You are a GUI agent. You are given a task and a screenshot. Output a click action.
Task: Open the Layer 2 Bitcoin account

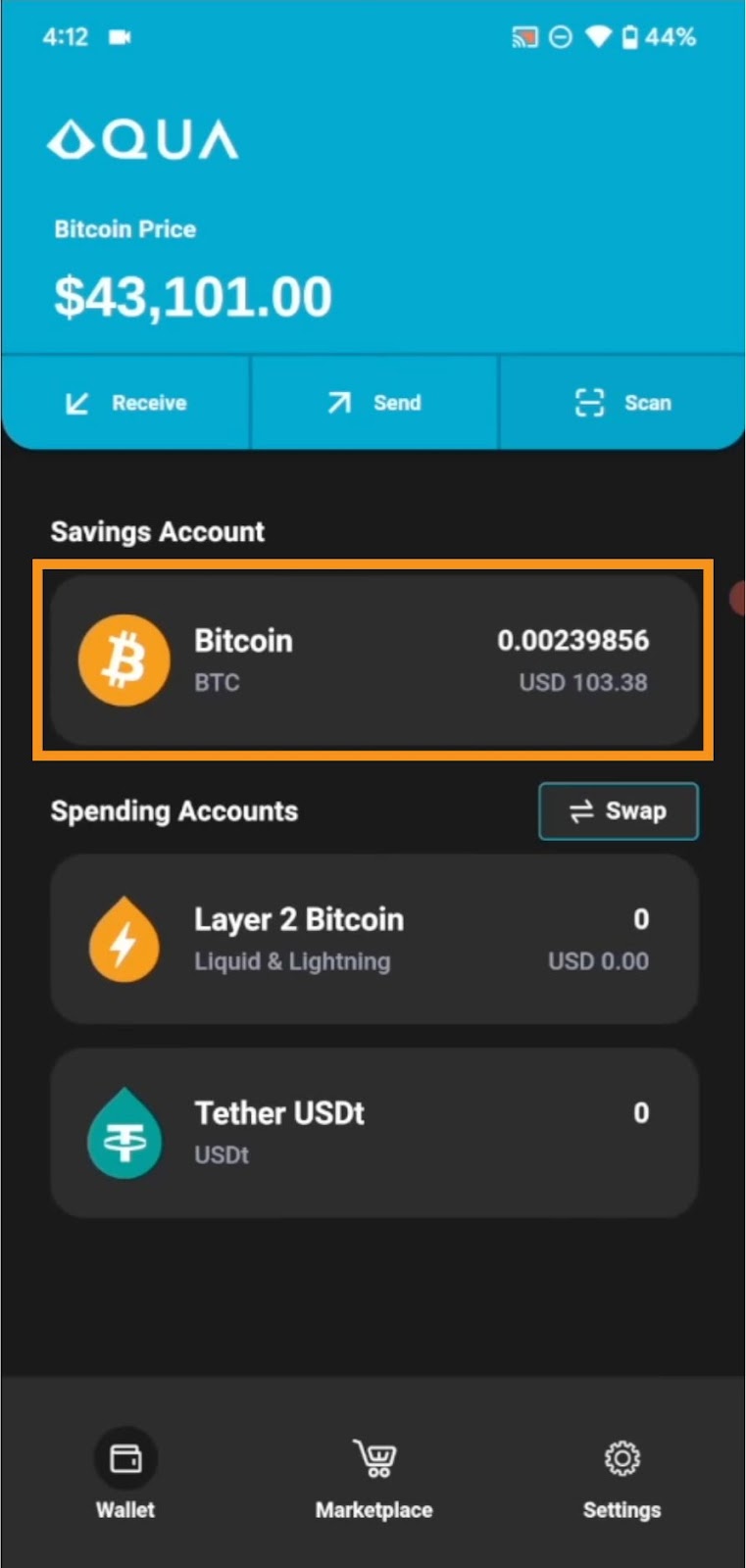[x=373, y=939]
